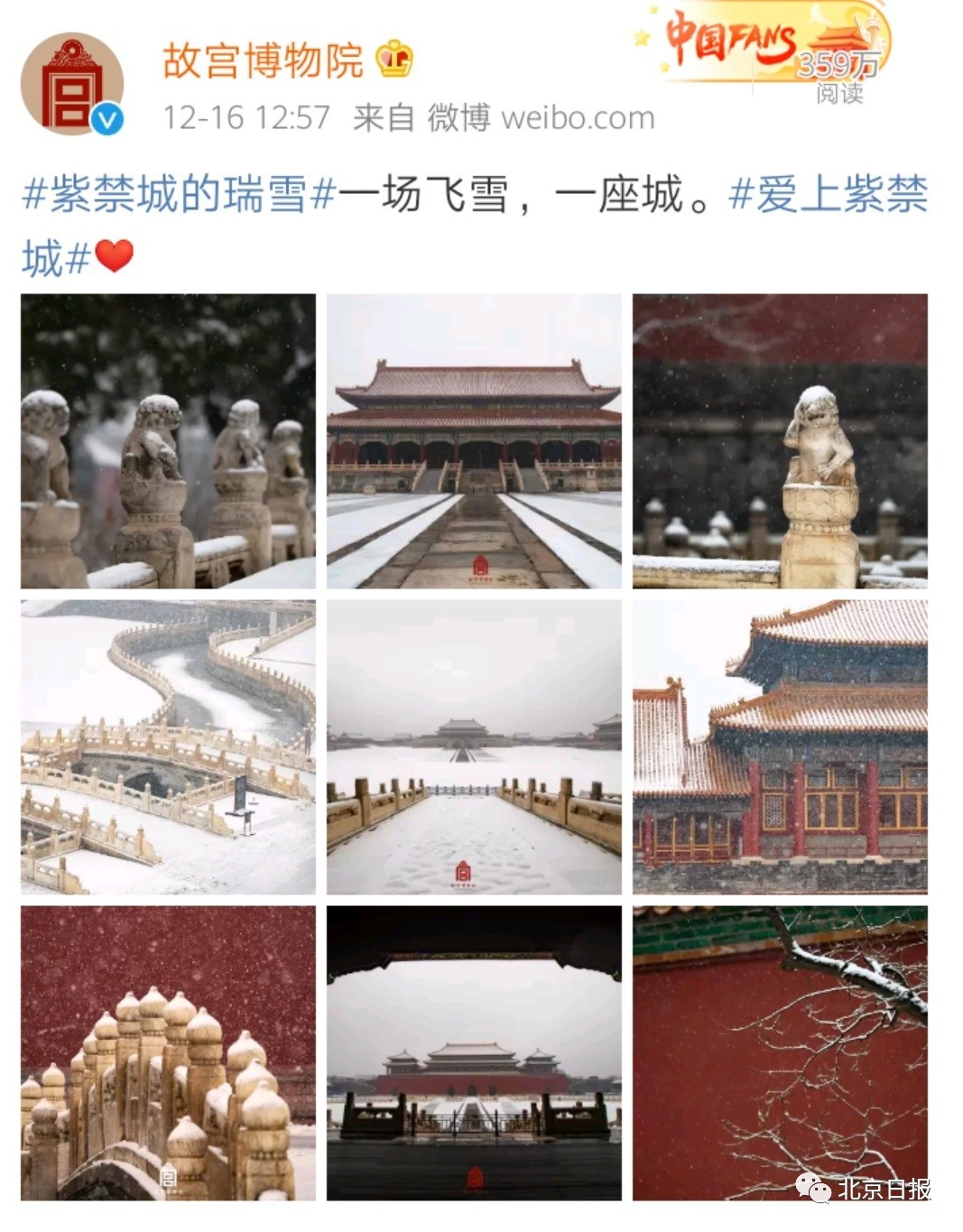View photo of gate framed by dark doorway
The image size is (963, 1232).
coord(474,1053)
